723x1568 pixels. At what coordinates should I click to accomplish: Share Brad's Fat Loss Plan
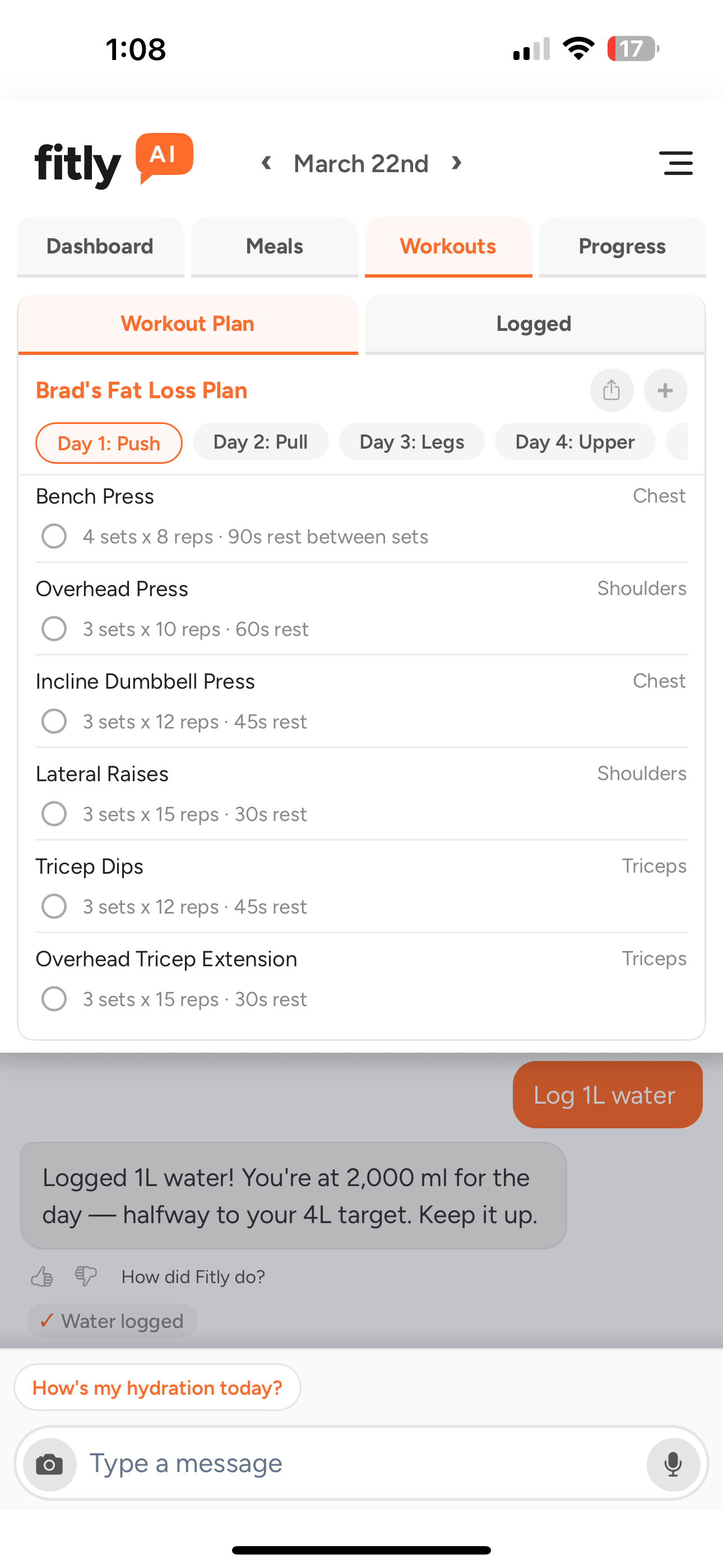click(611, 390)
